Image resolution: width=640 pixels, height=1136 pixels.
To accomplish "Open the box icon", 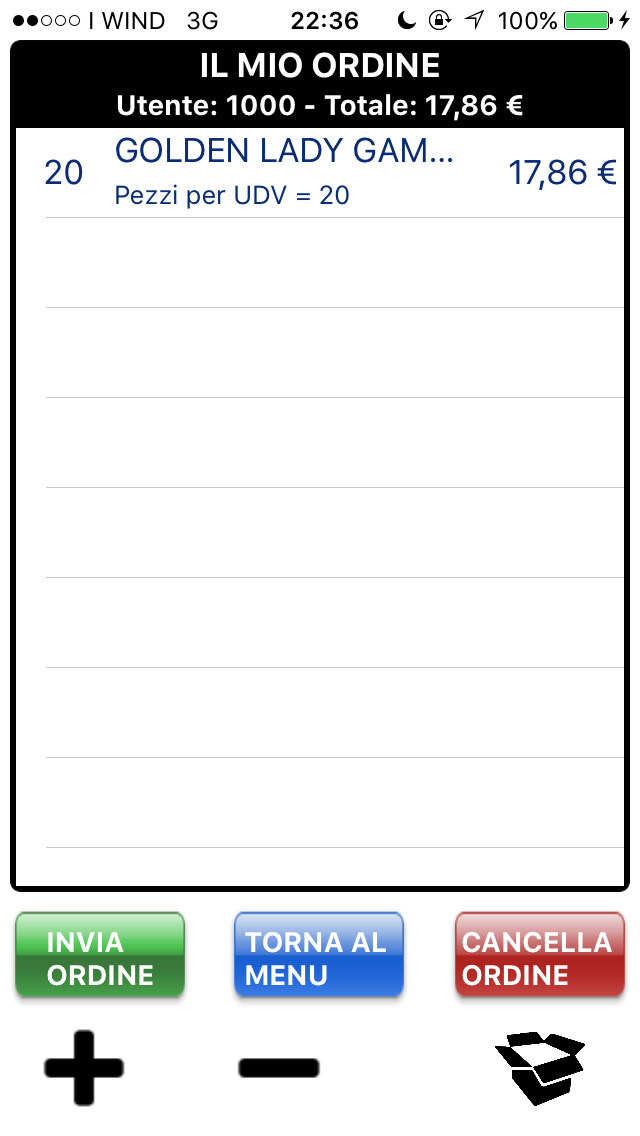I will [539, 1068].
